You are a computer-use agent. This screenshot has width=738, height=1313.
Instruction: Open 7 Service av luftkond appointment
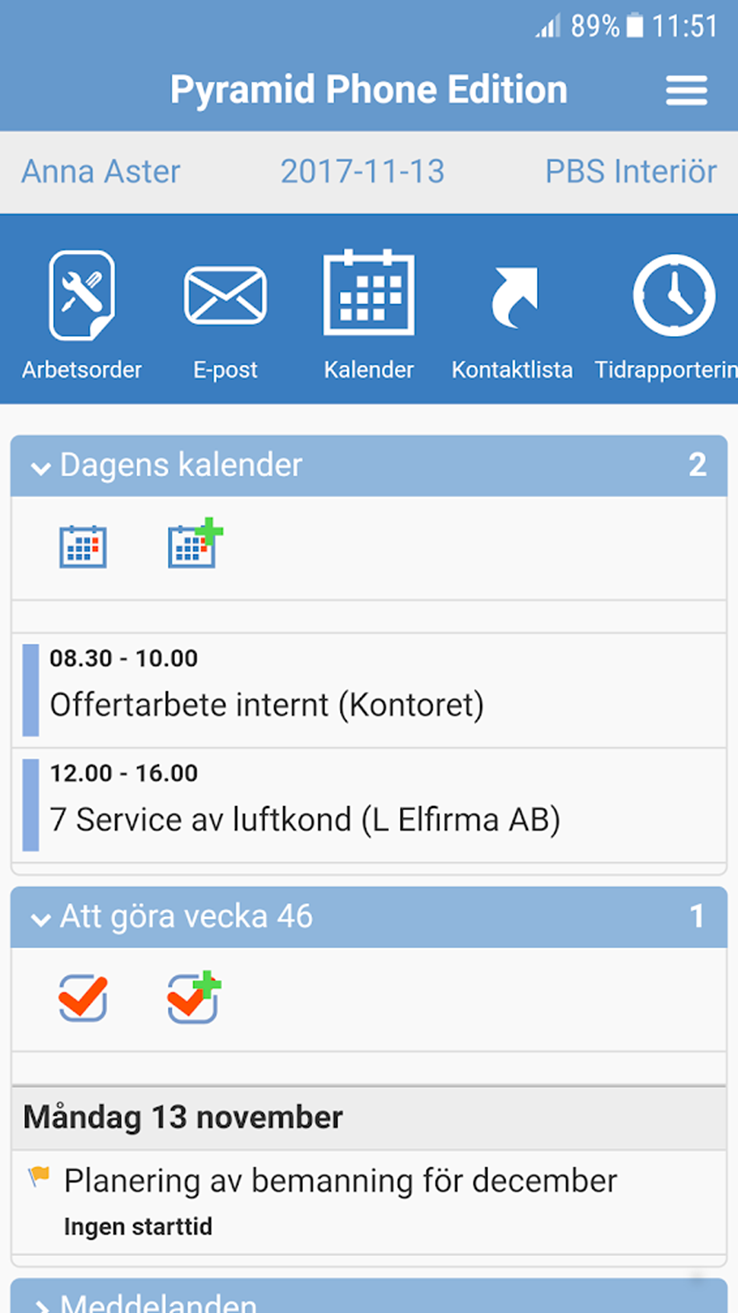[x=368, y=805]
